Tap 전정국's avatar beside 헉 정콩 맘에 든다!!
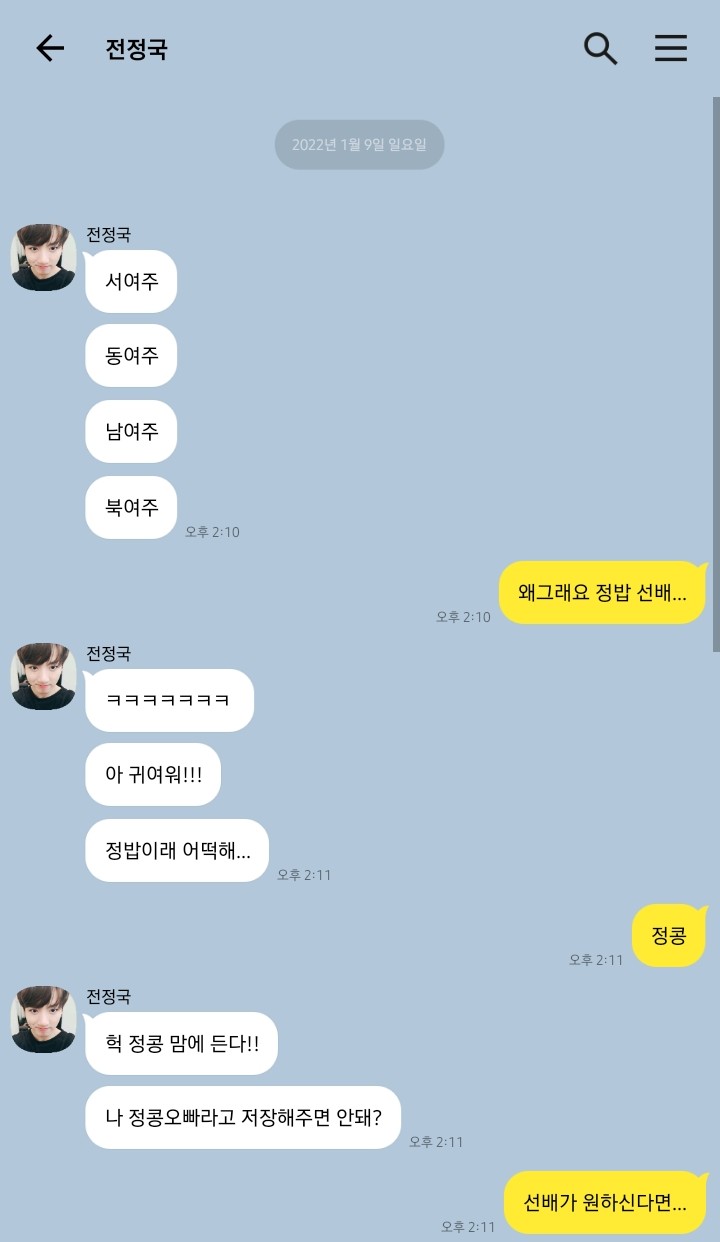720x1242 pixels. pyautogui.click(x=43, y=1020)
